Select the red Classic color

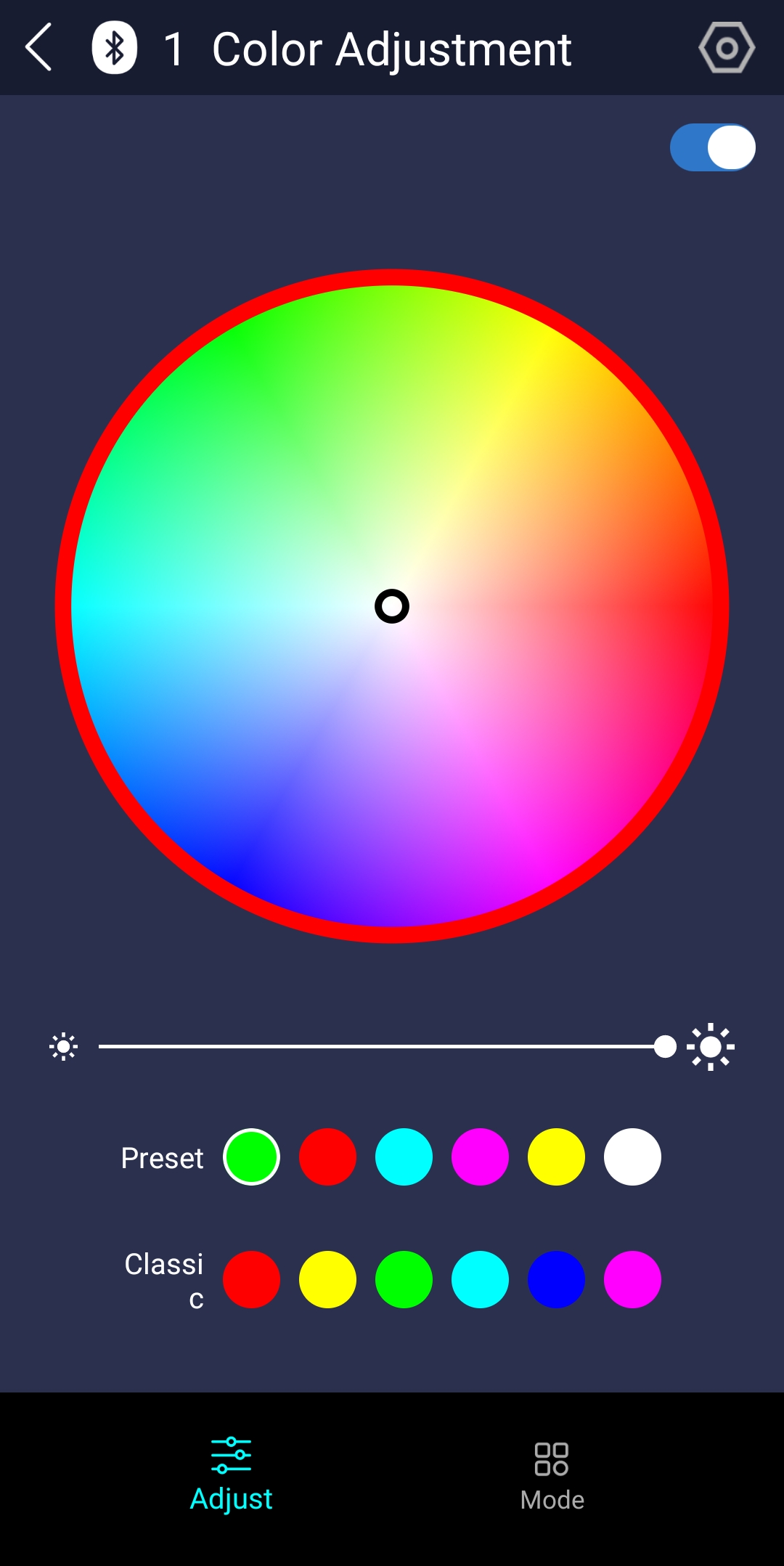tap(251, 1280)
